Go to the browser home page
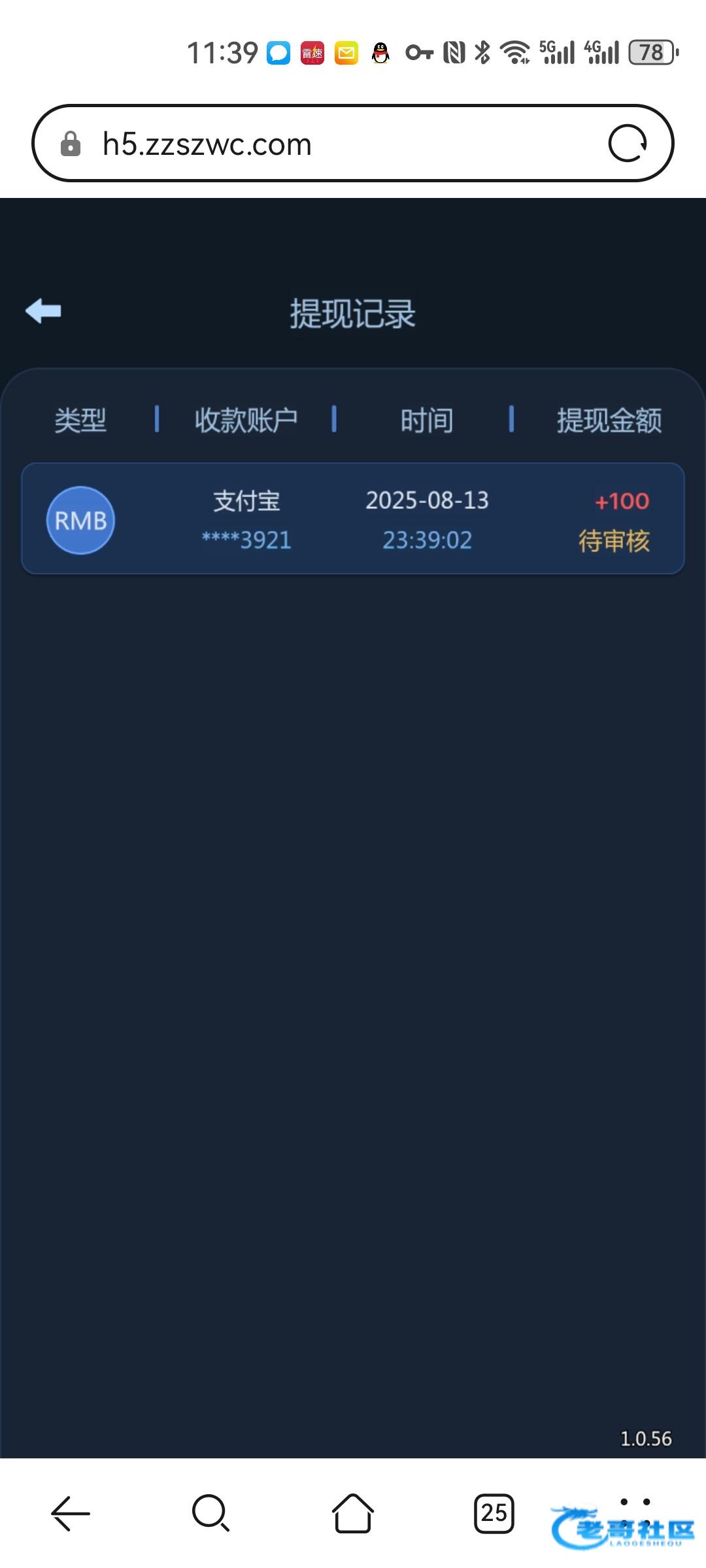706x1568 pixels. click(353, 1513)
